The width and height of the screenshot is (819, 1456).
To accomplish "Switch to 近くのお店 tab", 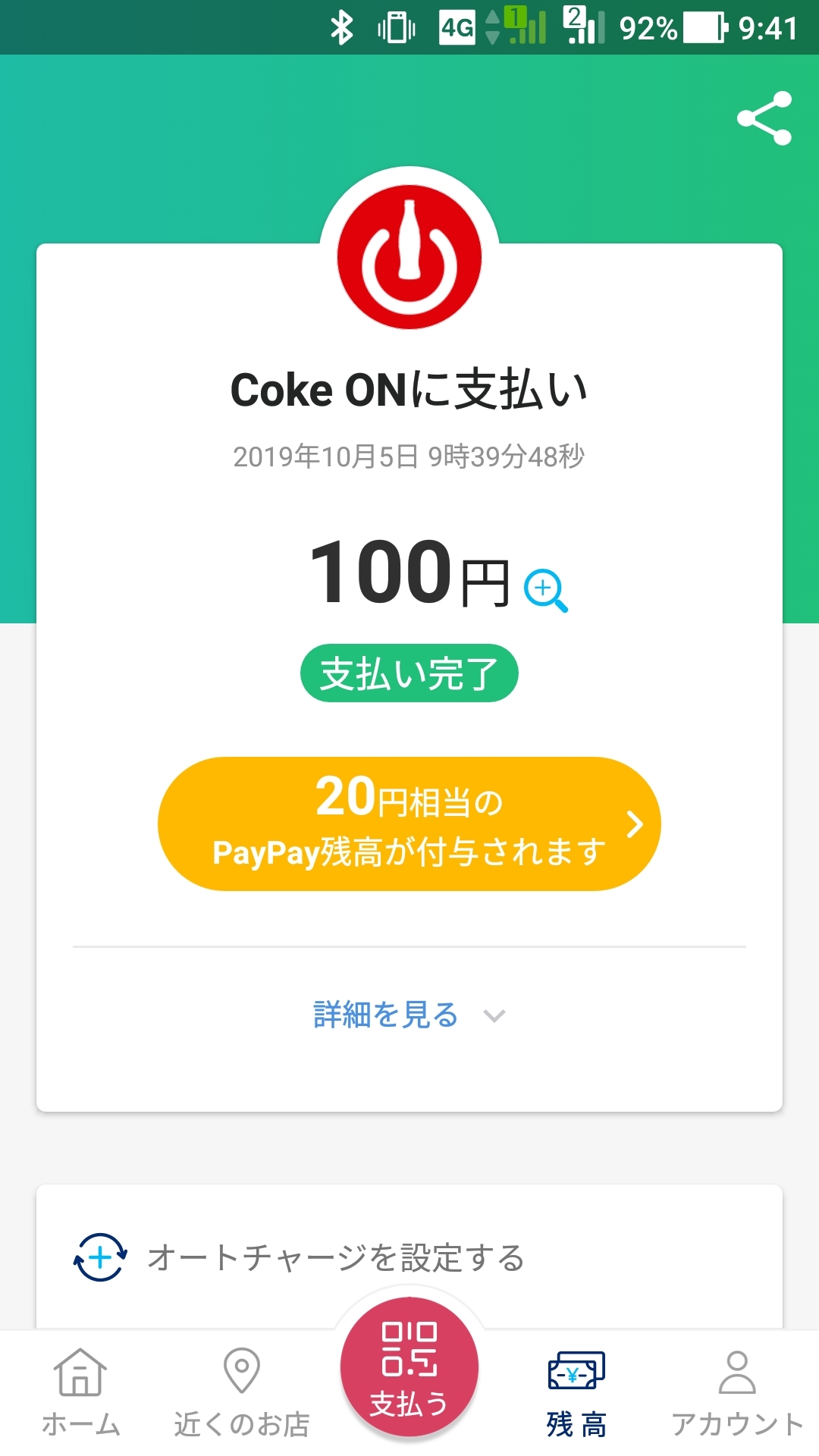I will click(x=242, y=1392).
